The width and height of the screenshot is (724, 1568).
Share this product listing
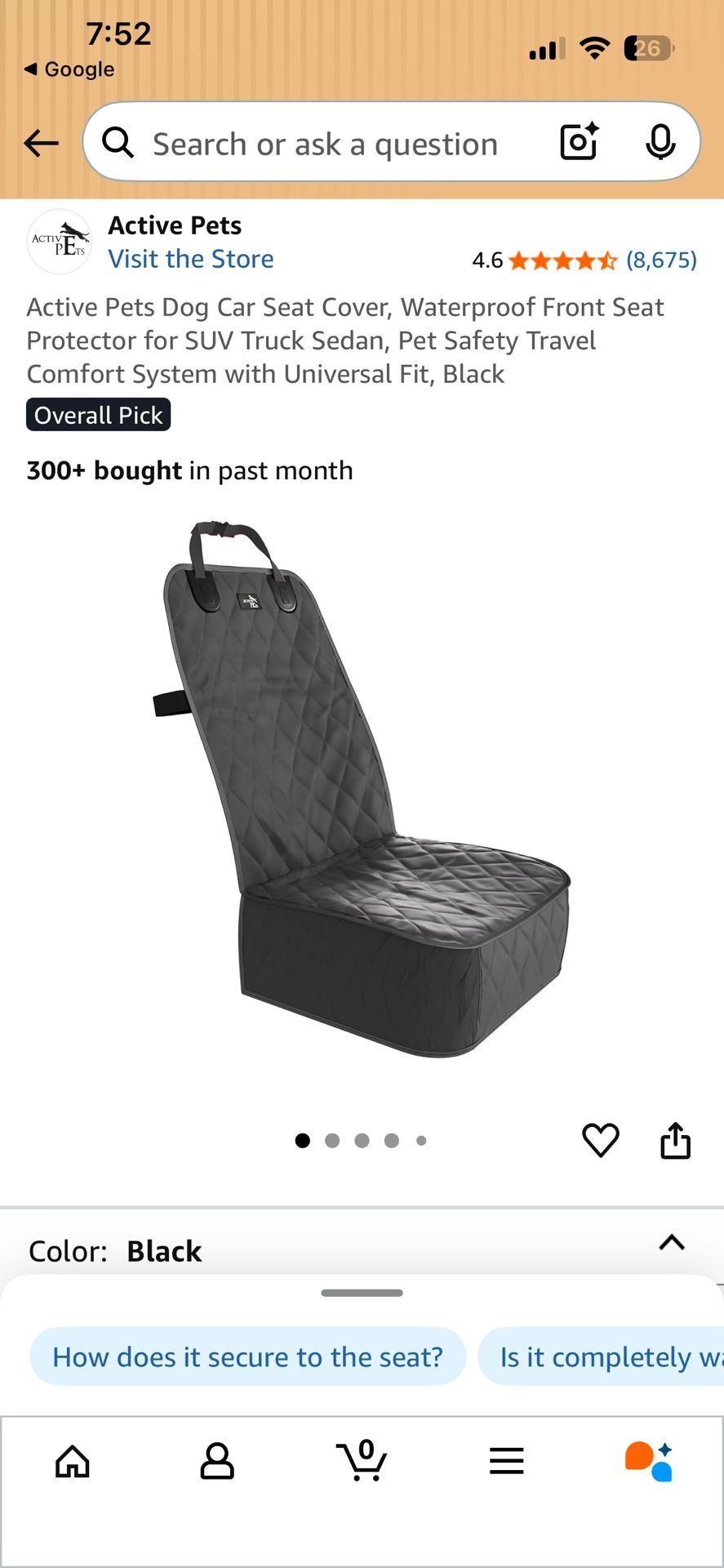click(x=675, y=1140)
